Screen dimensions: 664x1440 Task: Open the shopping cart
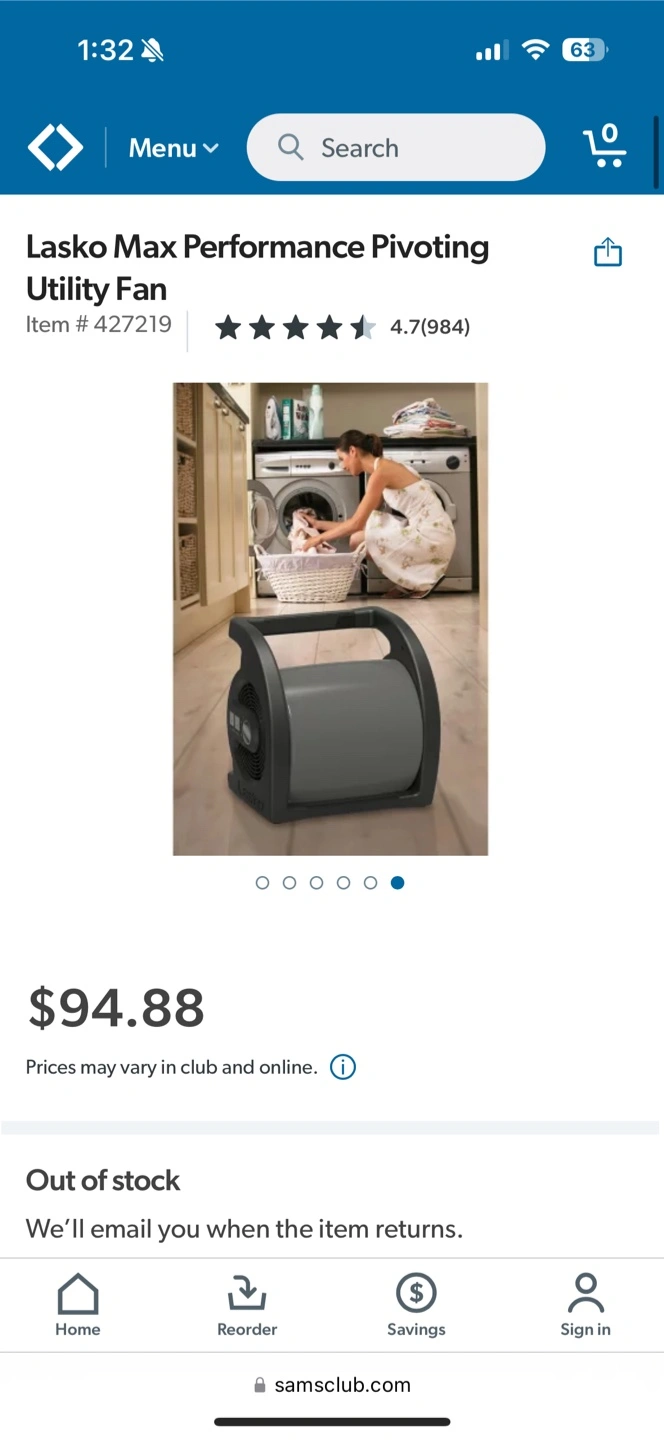pos(604,146)
